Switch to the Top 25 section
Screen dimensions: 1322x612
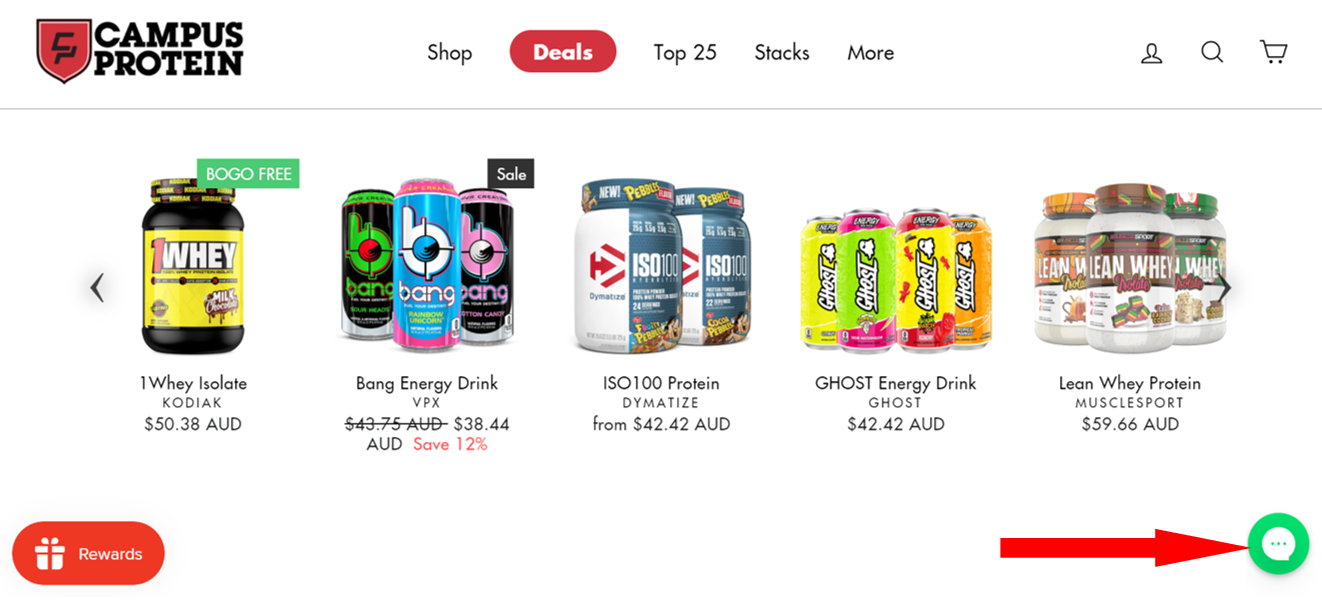[685, 52]
